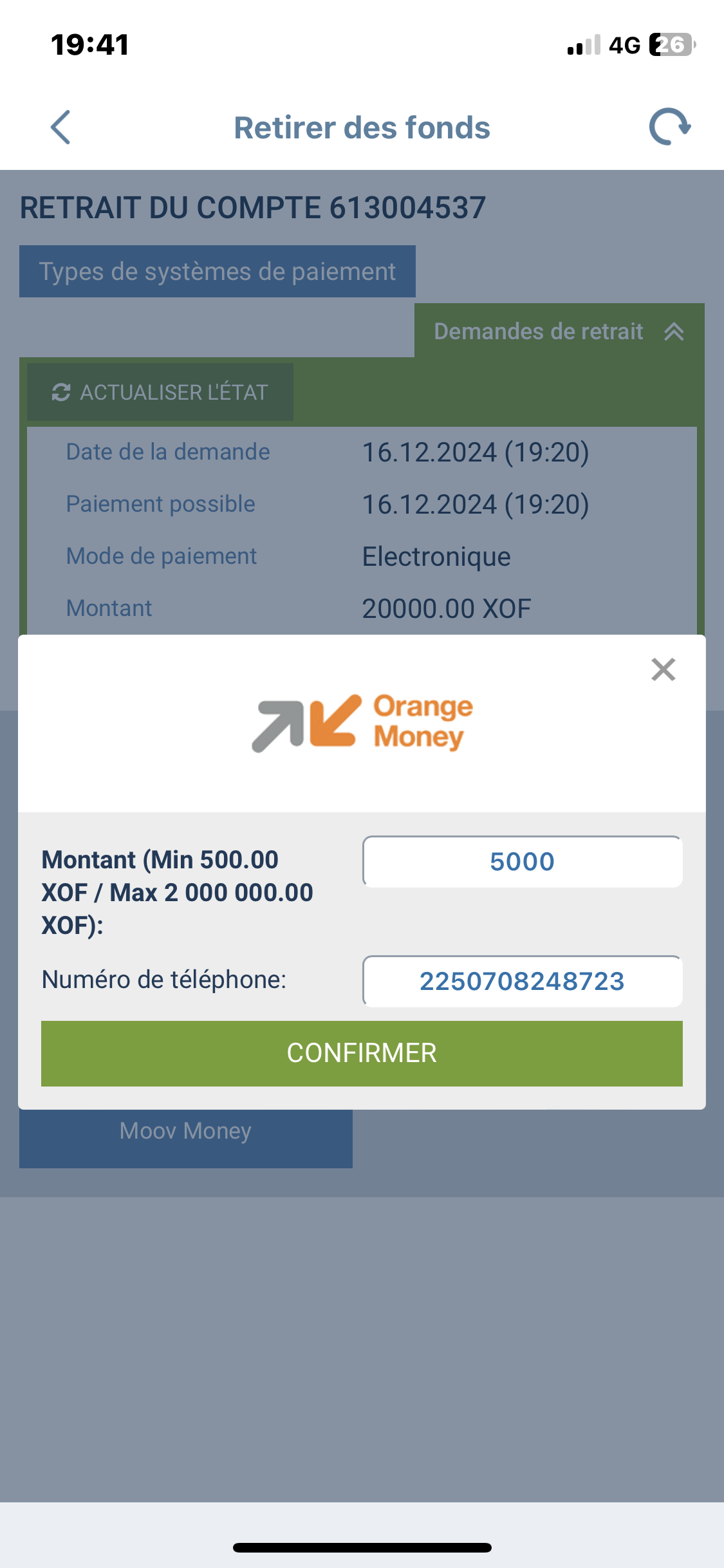Collapse Demandes de retrait section
Image resolution: width=724 pixels, height=1568 pixels.
[x=559, y=331]
